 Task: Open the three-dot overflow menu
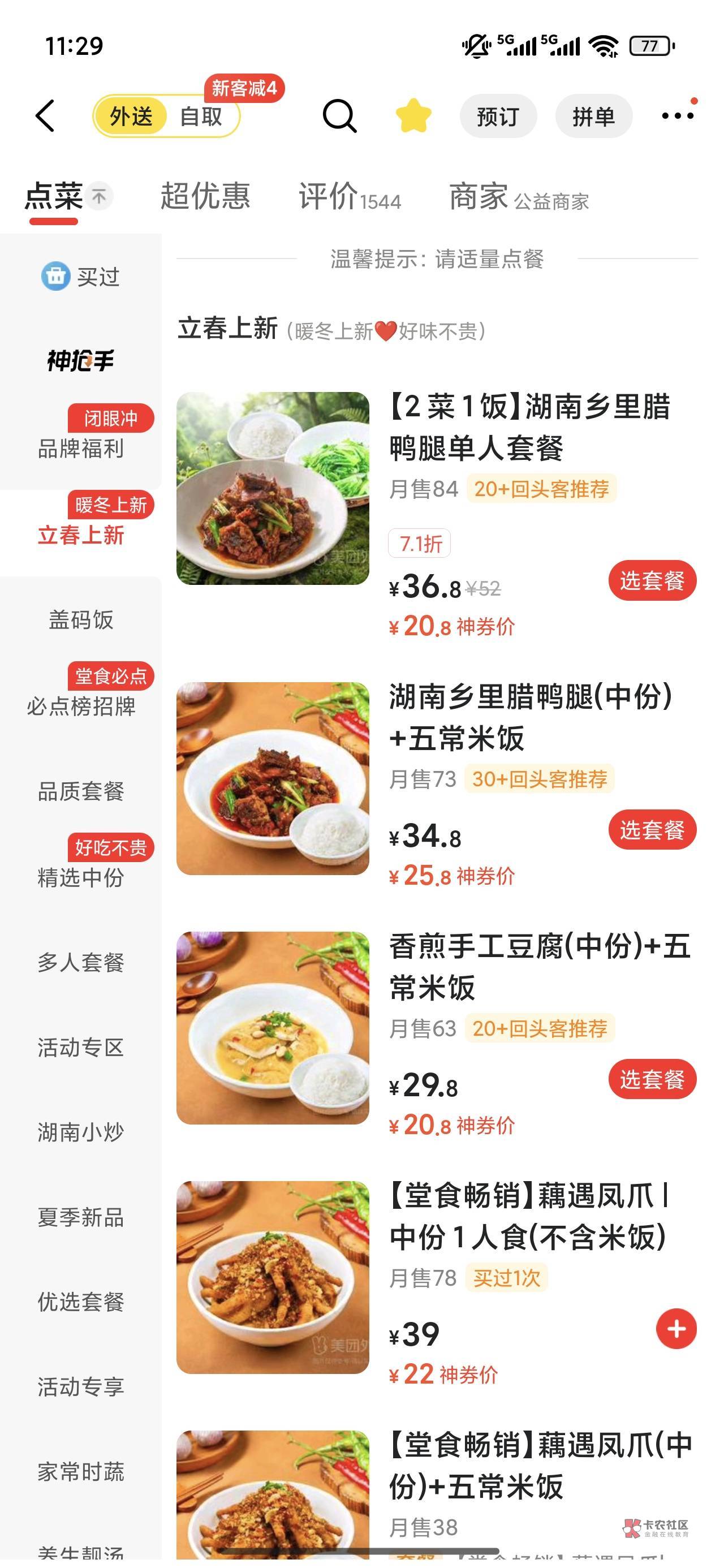coord(678,115)
